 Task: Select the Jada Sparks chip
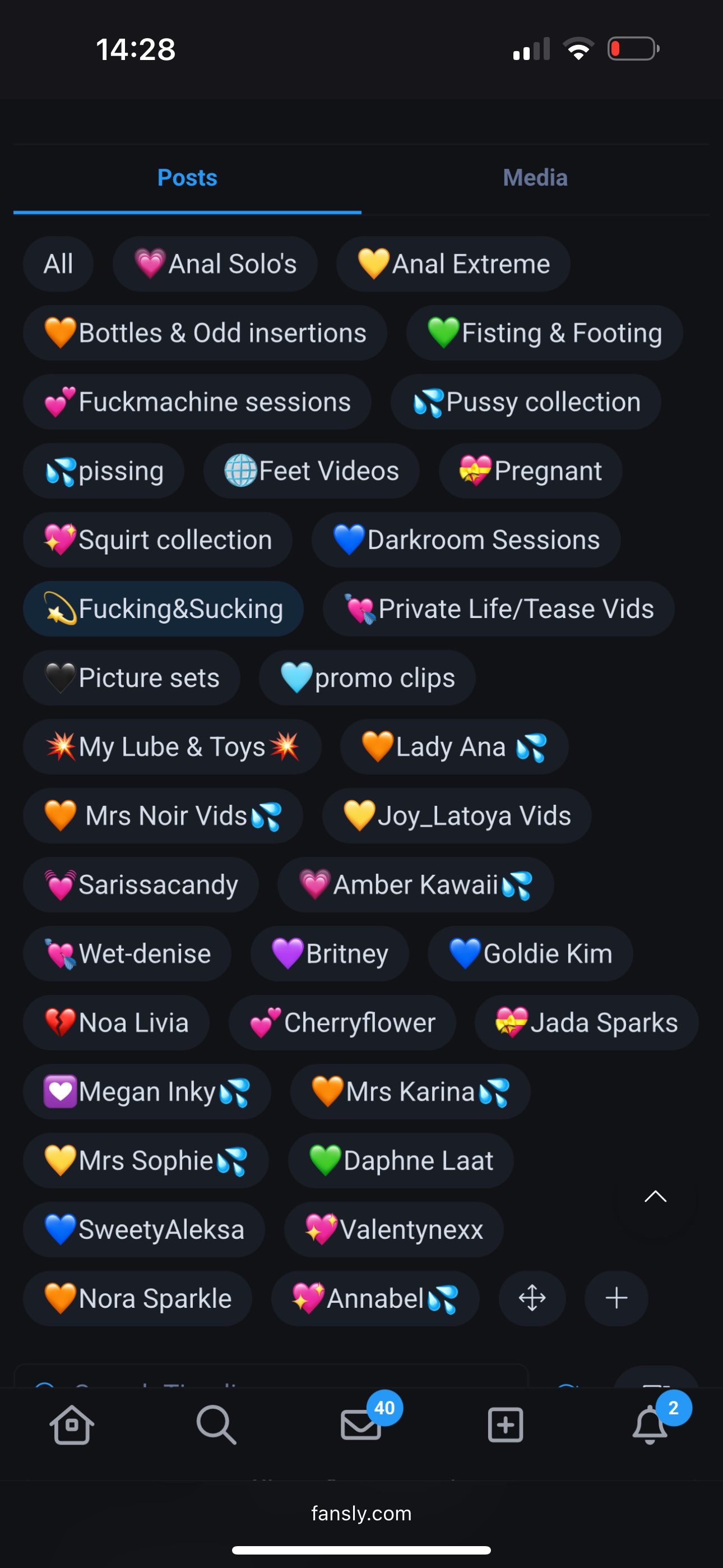click(587, 1022)
